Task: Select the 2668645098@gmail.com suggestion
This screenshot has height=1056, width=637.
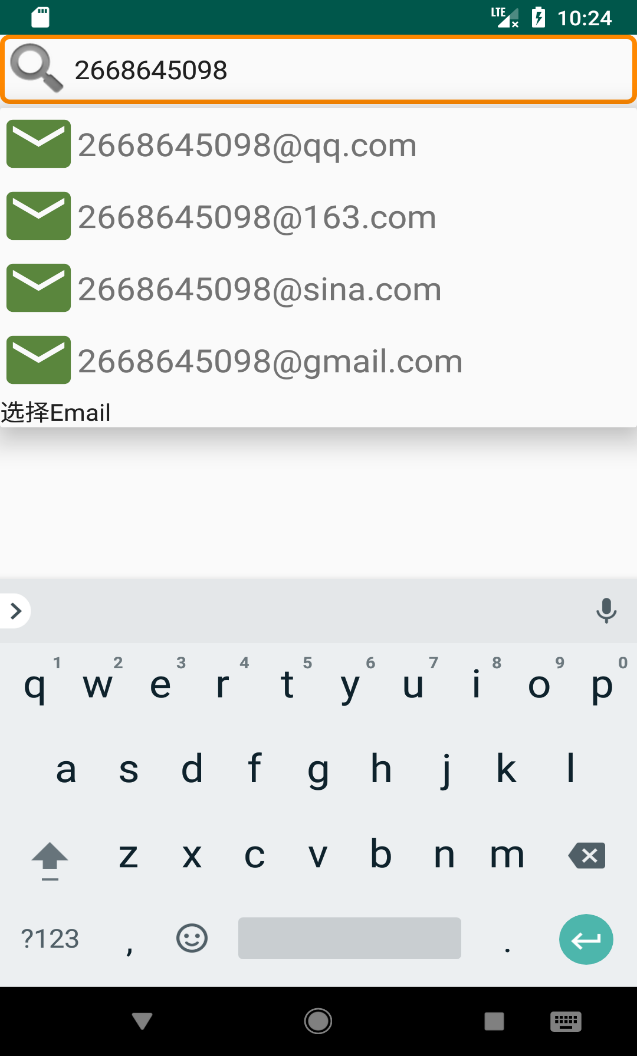Action: [318, 360]
